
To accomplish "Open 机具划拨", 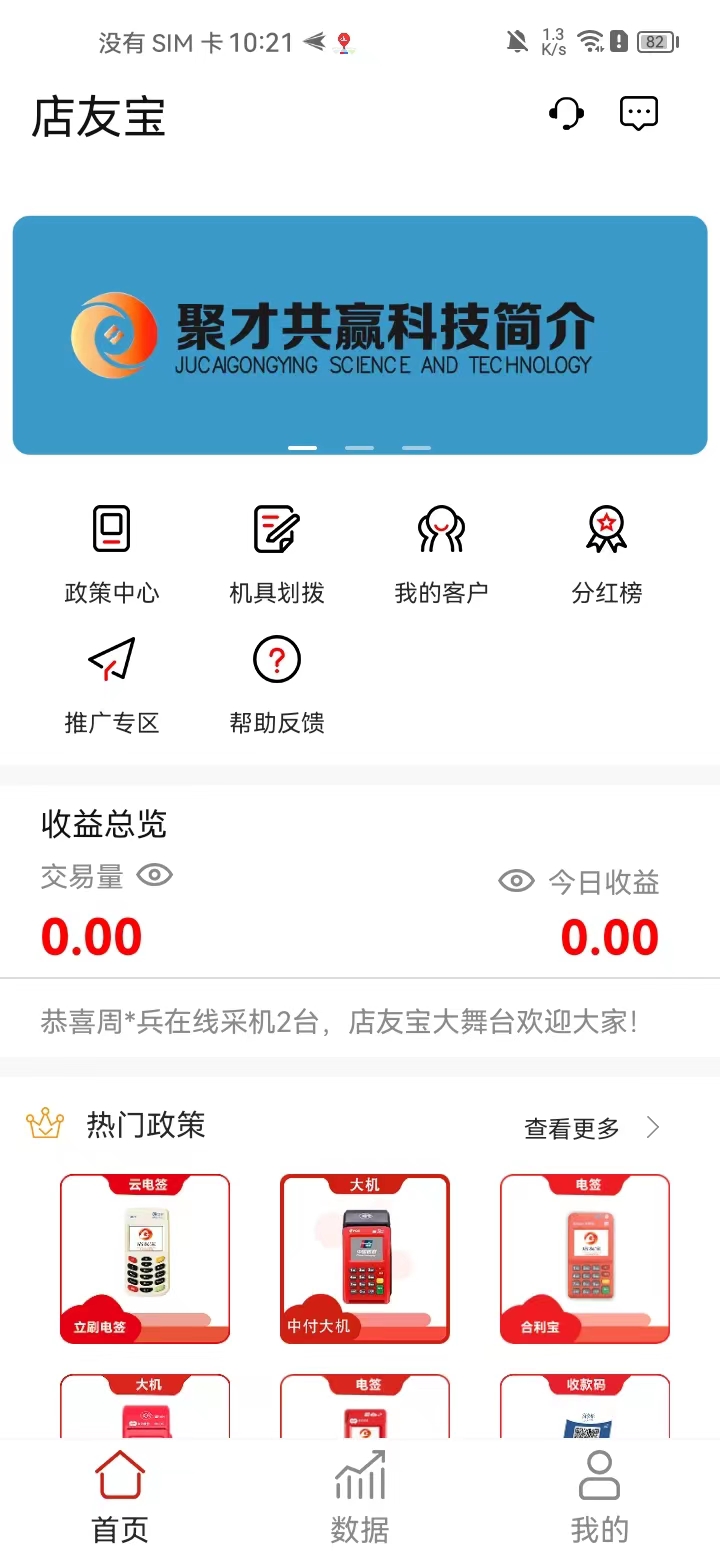I will click(x=277, y=555).
